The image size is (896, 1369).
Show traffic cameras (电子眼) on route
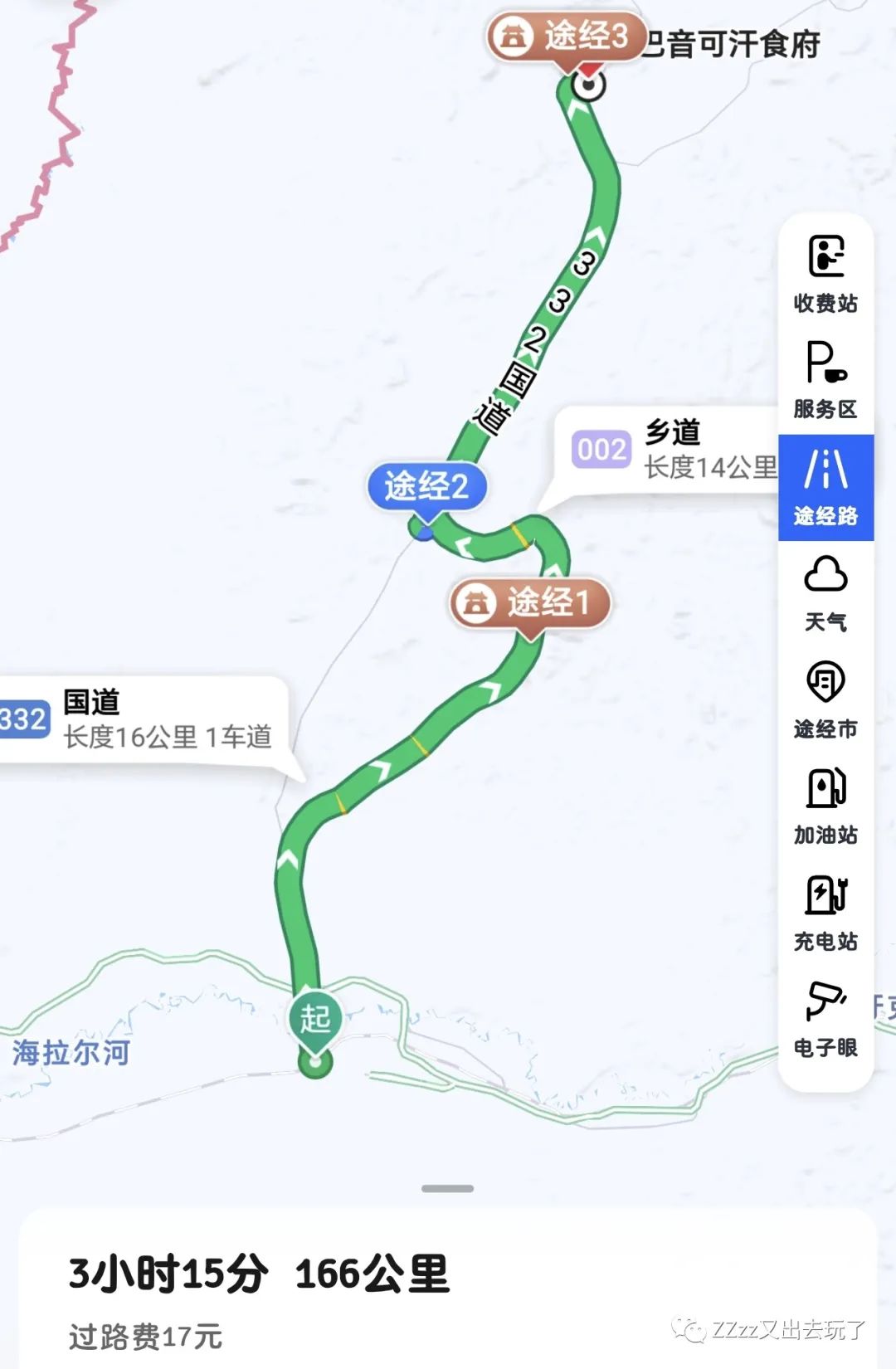[825, 1018]
